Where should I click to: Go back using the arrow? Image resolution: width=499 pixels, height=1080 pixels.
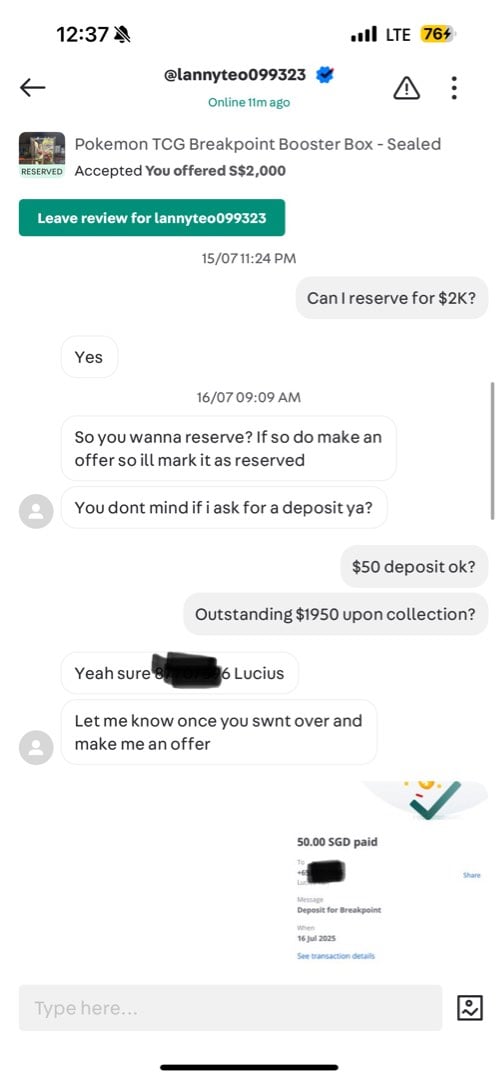(x=32, y=87)
